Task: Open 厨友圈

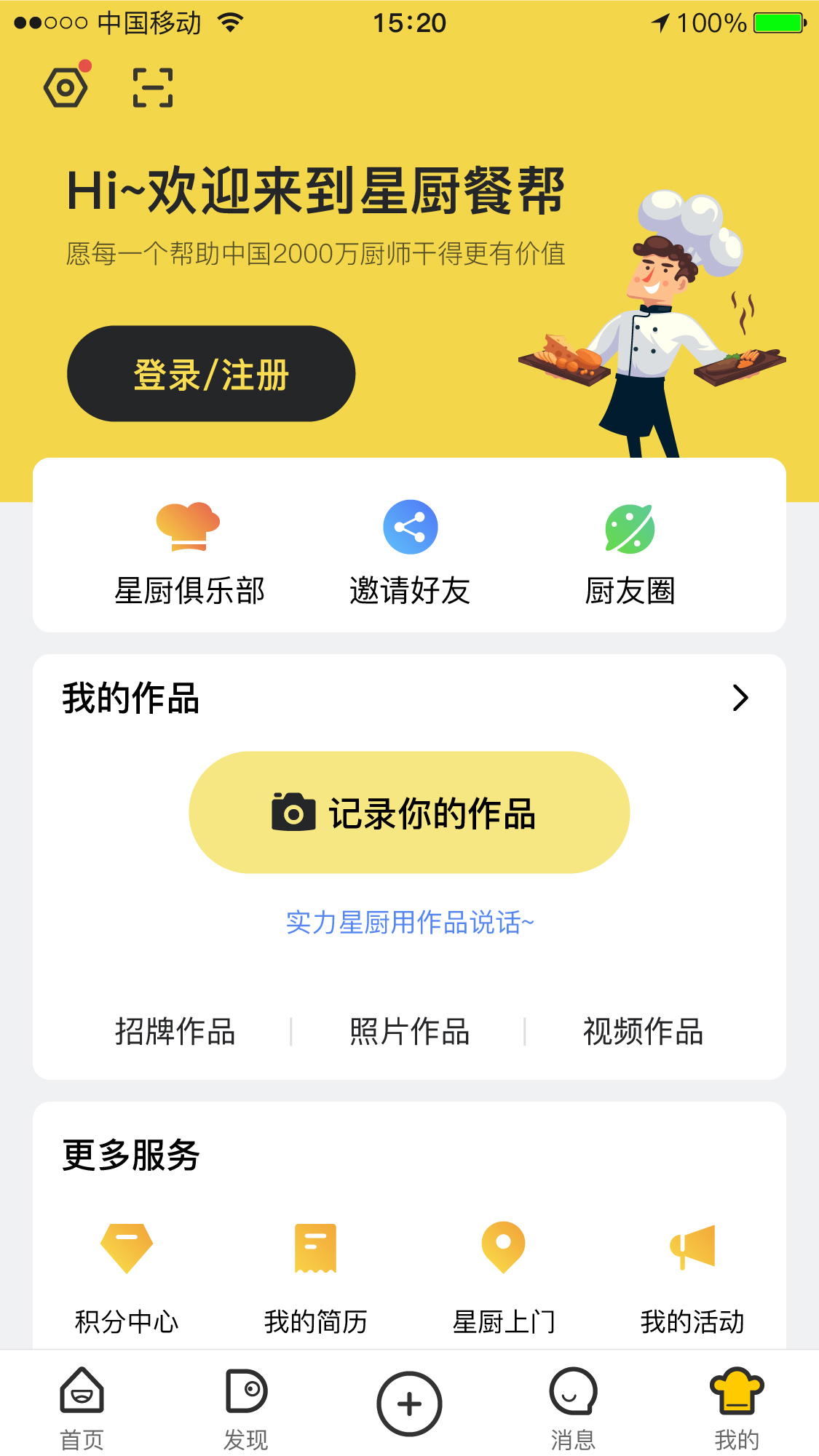Action: tap(630, 553)
